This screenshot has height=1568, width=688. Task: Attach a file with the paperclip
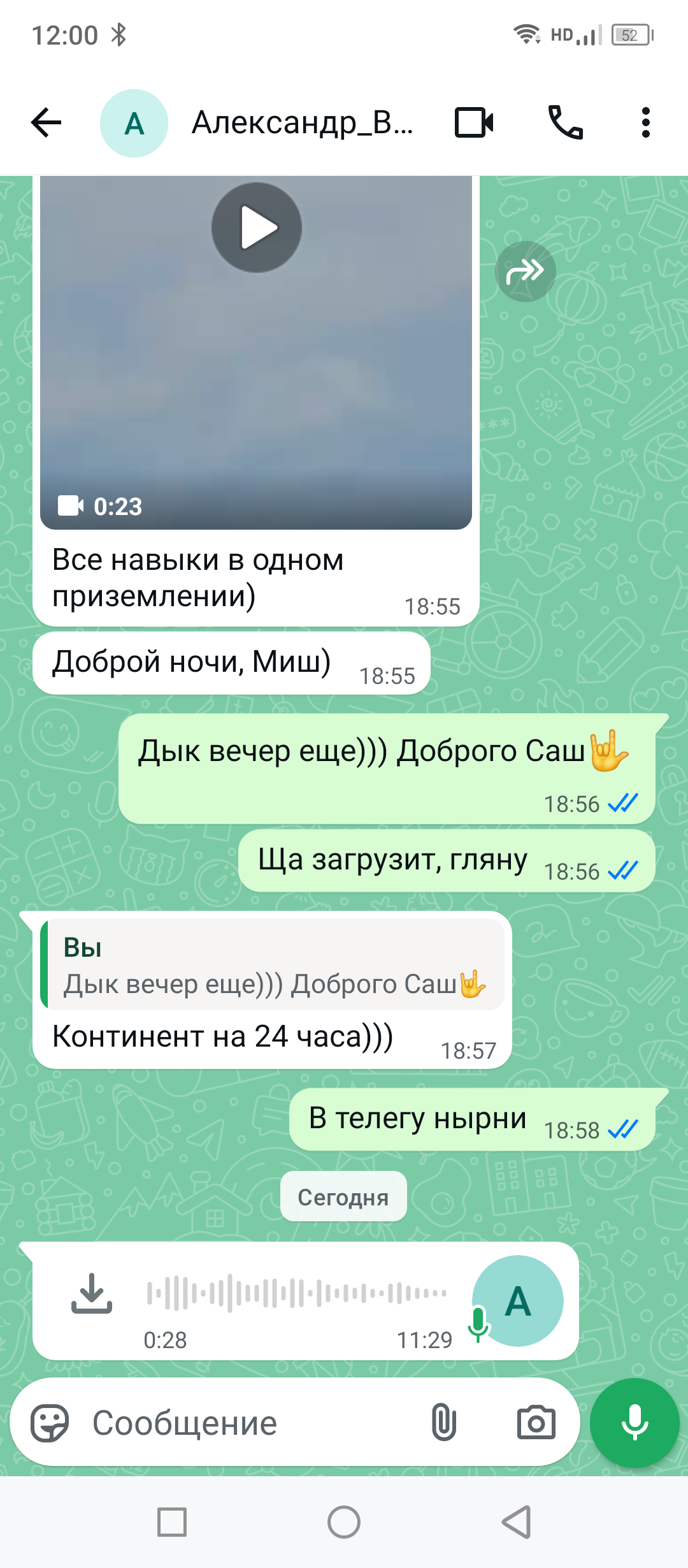coord(443,1423)
